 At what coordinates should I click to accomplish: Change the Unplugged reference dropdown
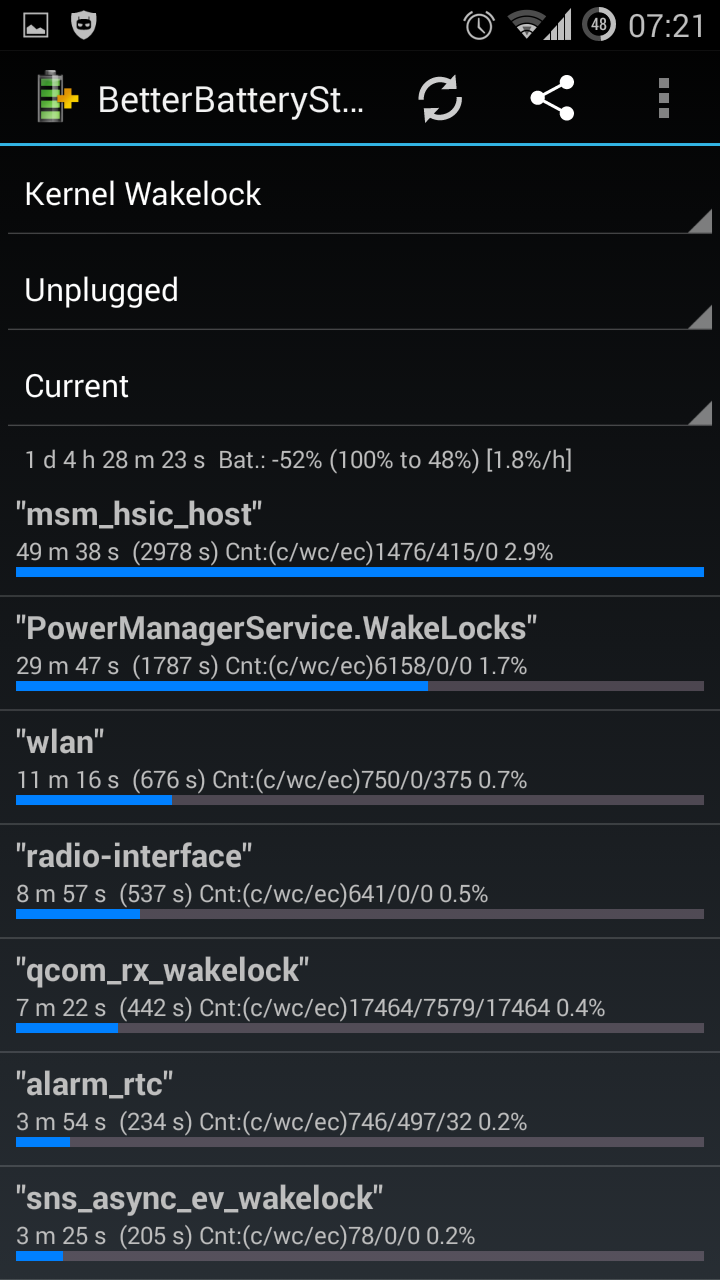pyautogui.click(x=360, y=290)
